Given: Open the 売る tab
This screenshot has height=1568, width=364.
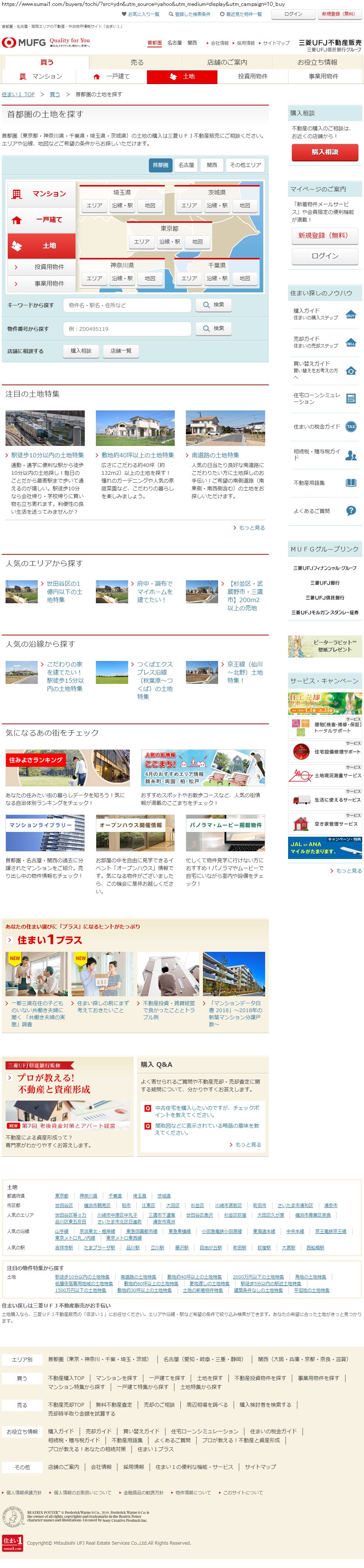Looking at the screenshot, I should [x=137, y=62].
